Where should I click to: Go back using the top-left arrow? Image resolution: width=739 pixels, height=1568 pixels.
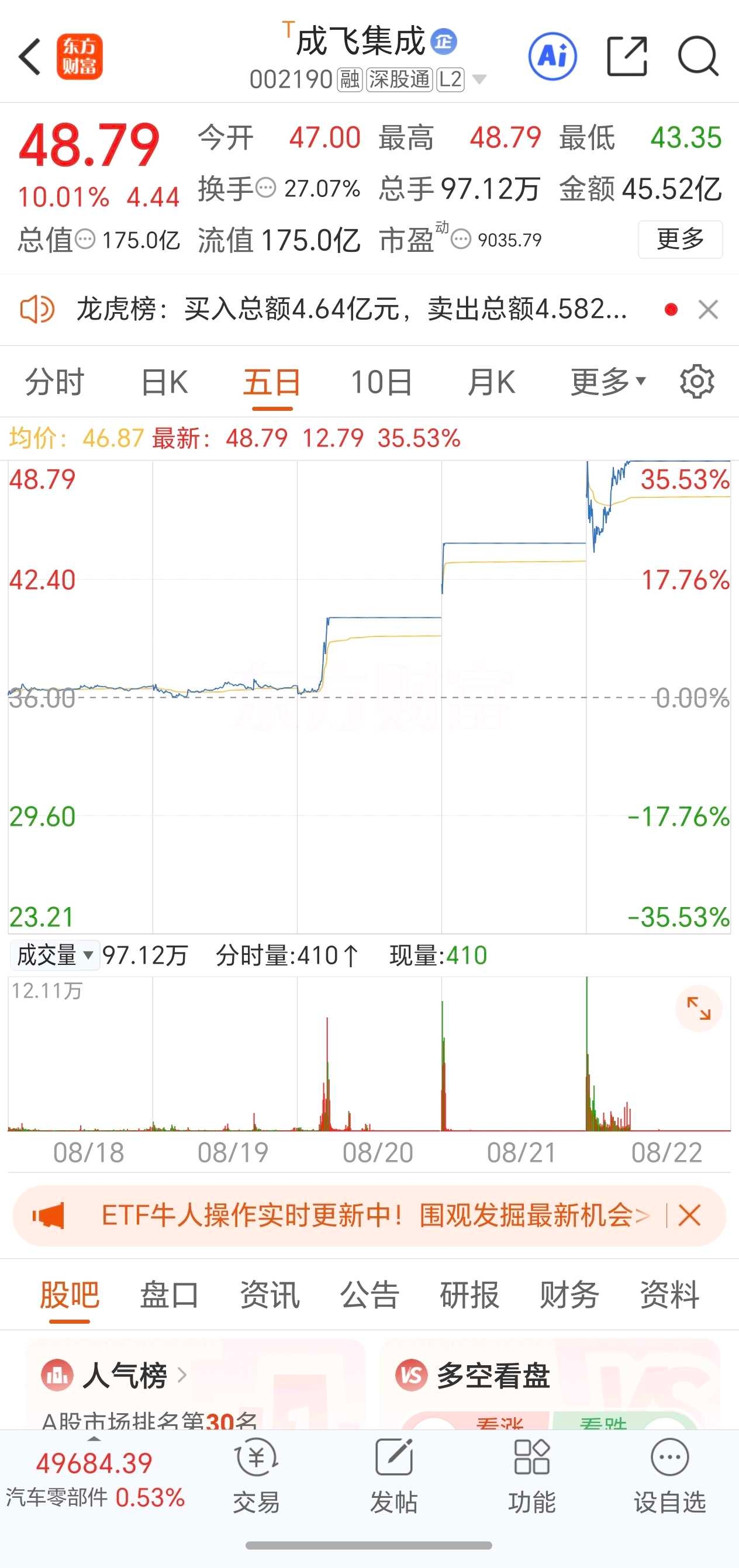pyautogui.click(x=30, y=57)
